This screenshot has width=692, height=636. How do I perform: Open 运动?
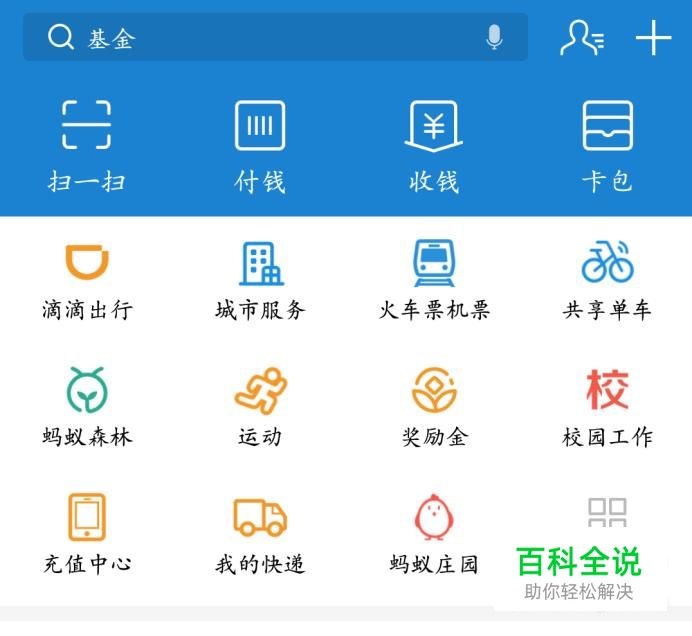[260, 407]
